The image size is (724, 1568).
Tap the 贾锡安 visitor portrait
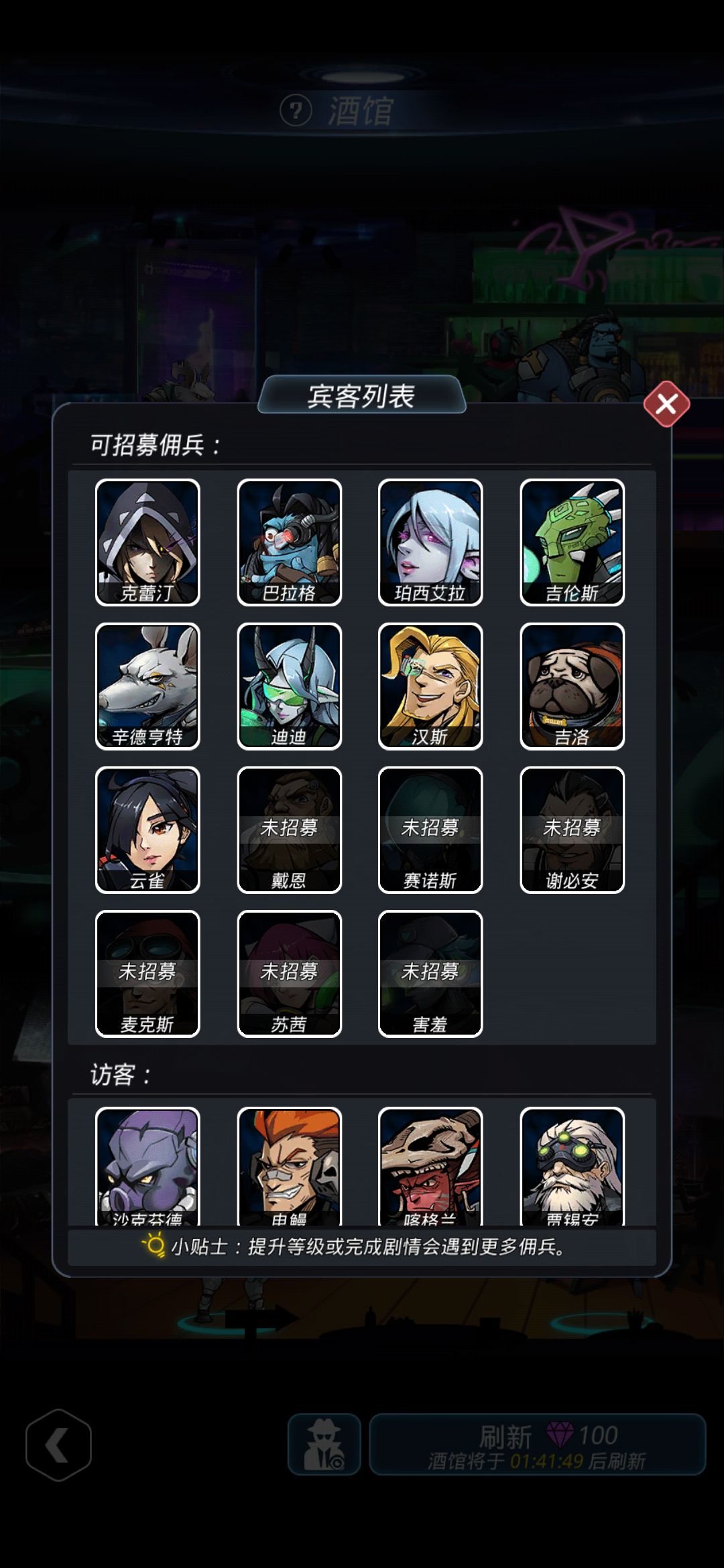pos(572,1167)
